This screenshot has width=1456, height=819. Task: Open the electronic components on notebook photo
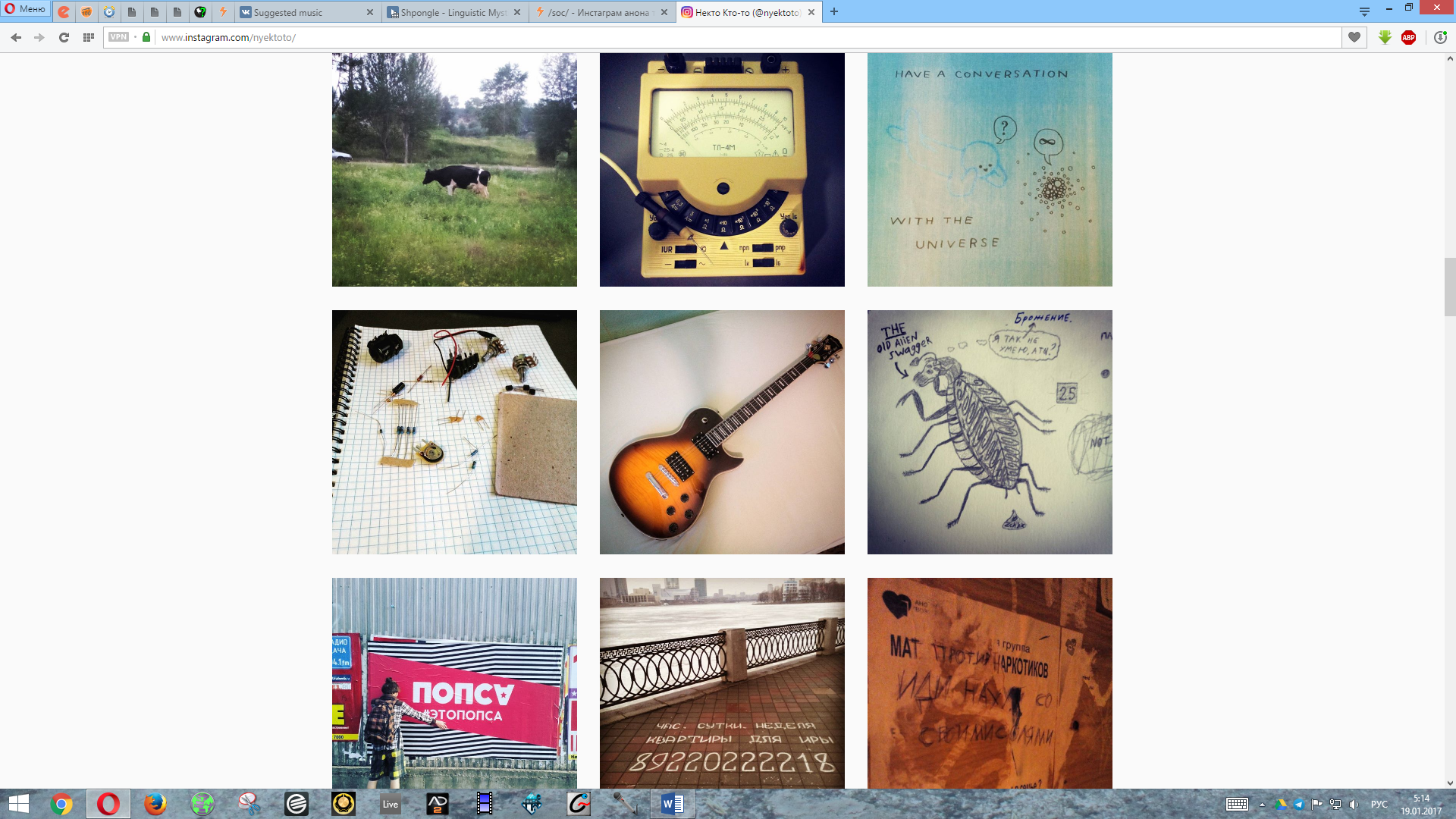point(454,431)
